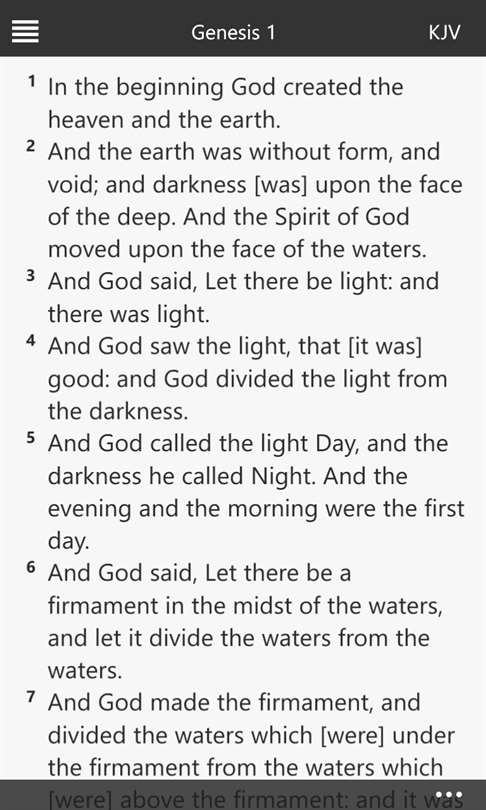Image resolution: width=486 pixels, height=810 pixels.
Task: Open the hamburger menu
Action: pos(25,33)
